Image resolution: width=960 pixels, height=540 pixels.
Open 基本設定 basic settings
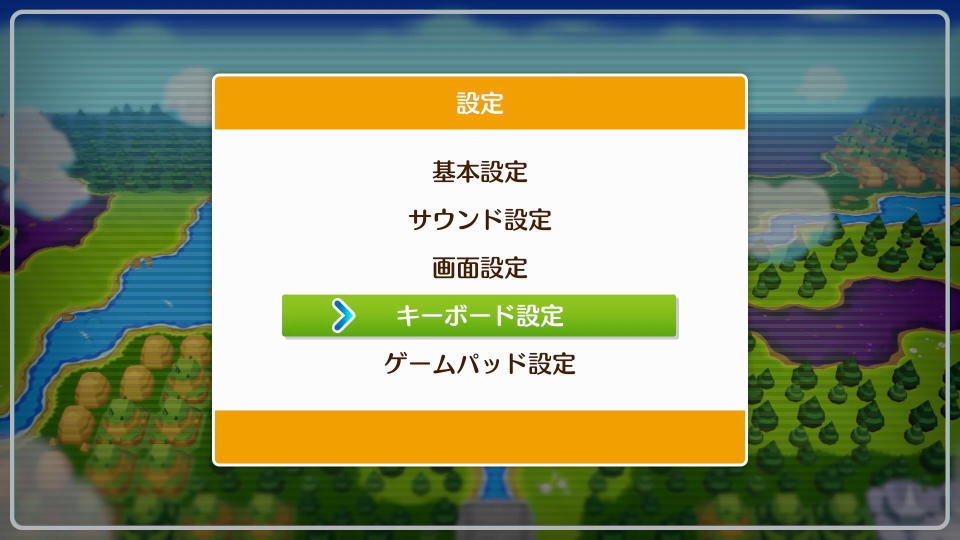click(x=479, y=171)
